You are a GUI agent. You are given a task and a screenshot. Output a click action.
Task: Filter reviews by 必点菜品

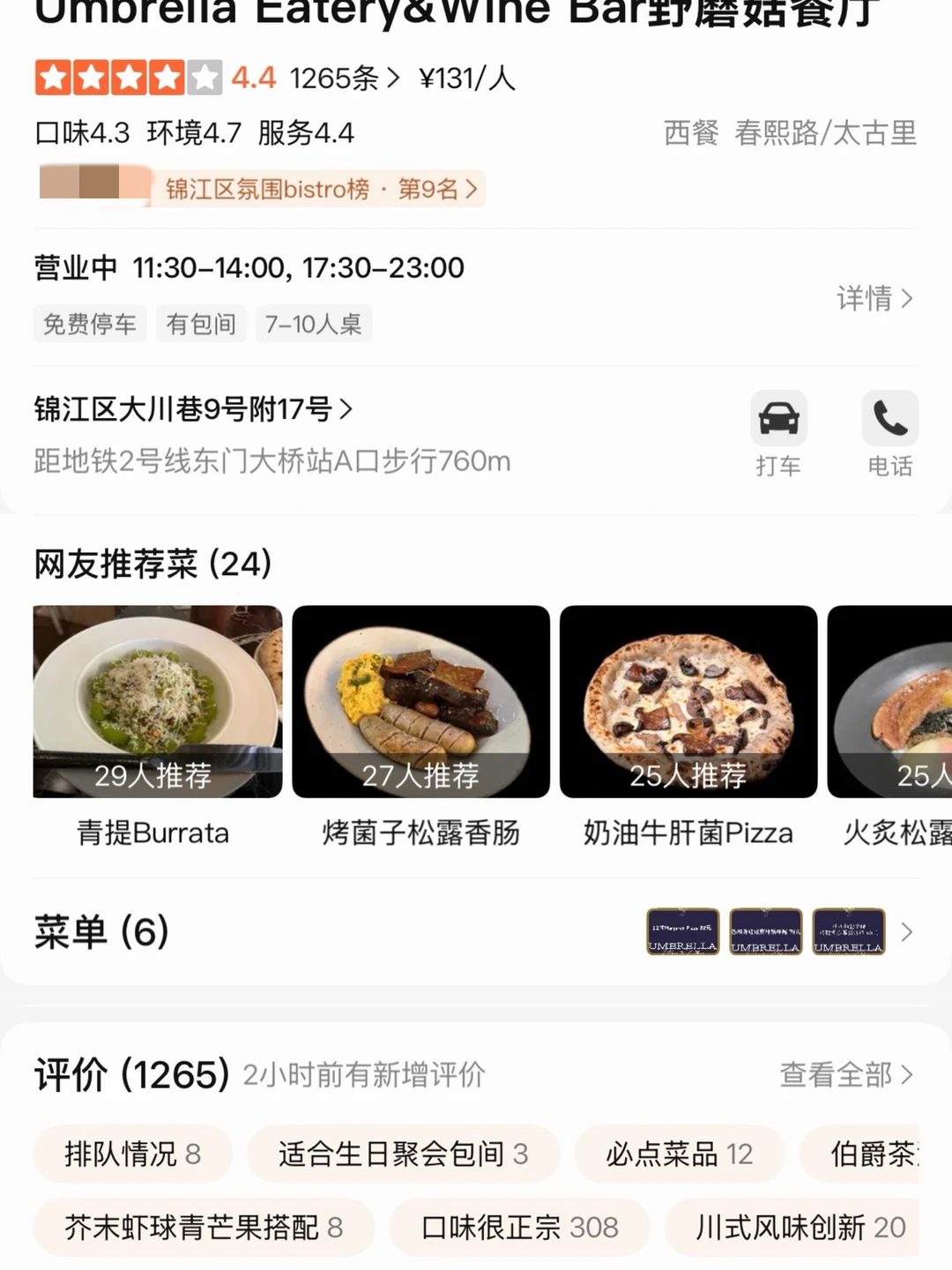679,1154
